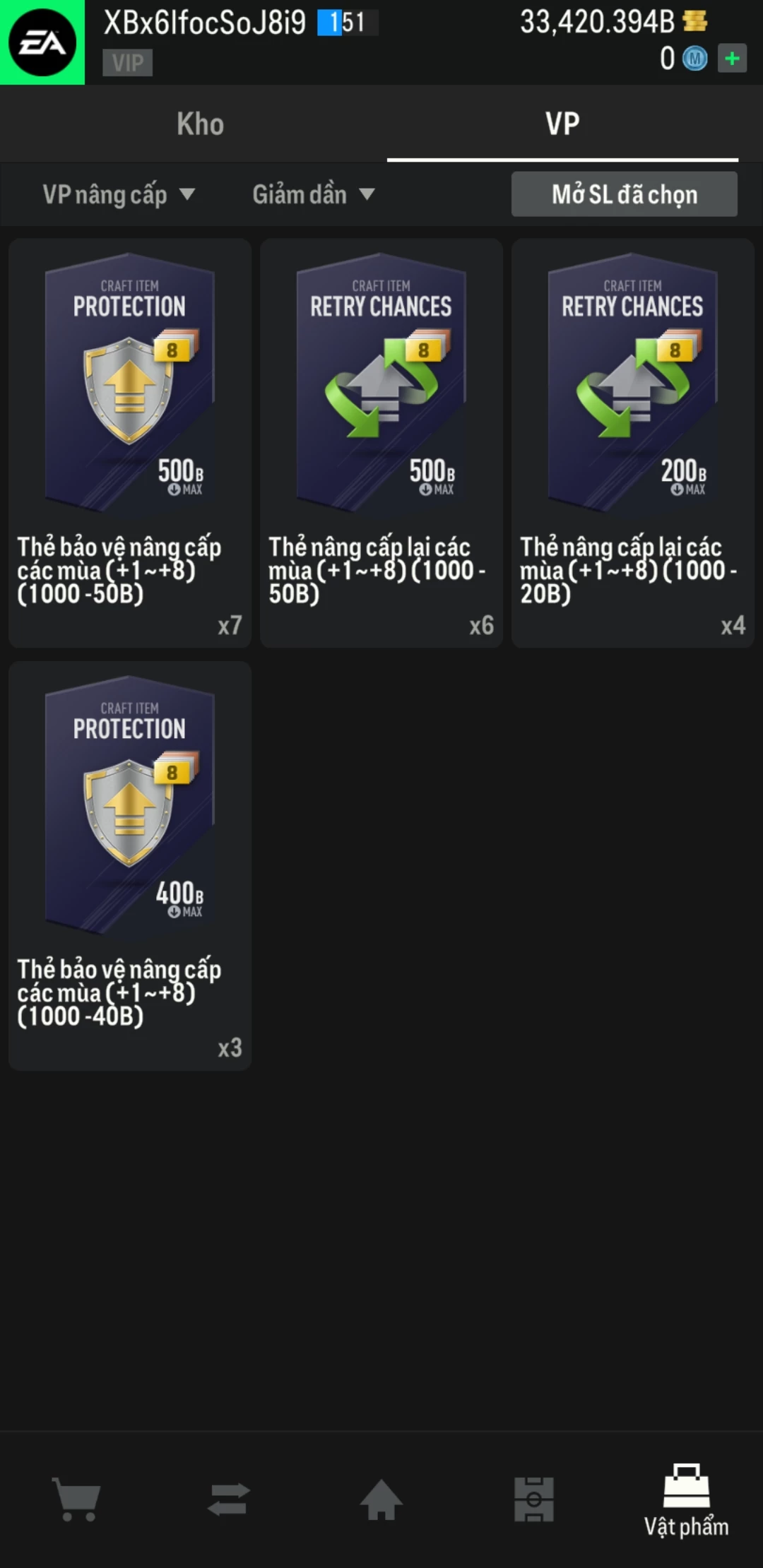The width and height of the screenshot is (763, 1568).
Task: Go to the transfer arrows tab
Action: [229, 1499]
